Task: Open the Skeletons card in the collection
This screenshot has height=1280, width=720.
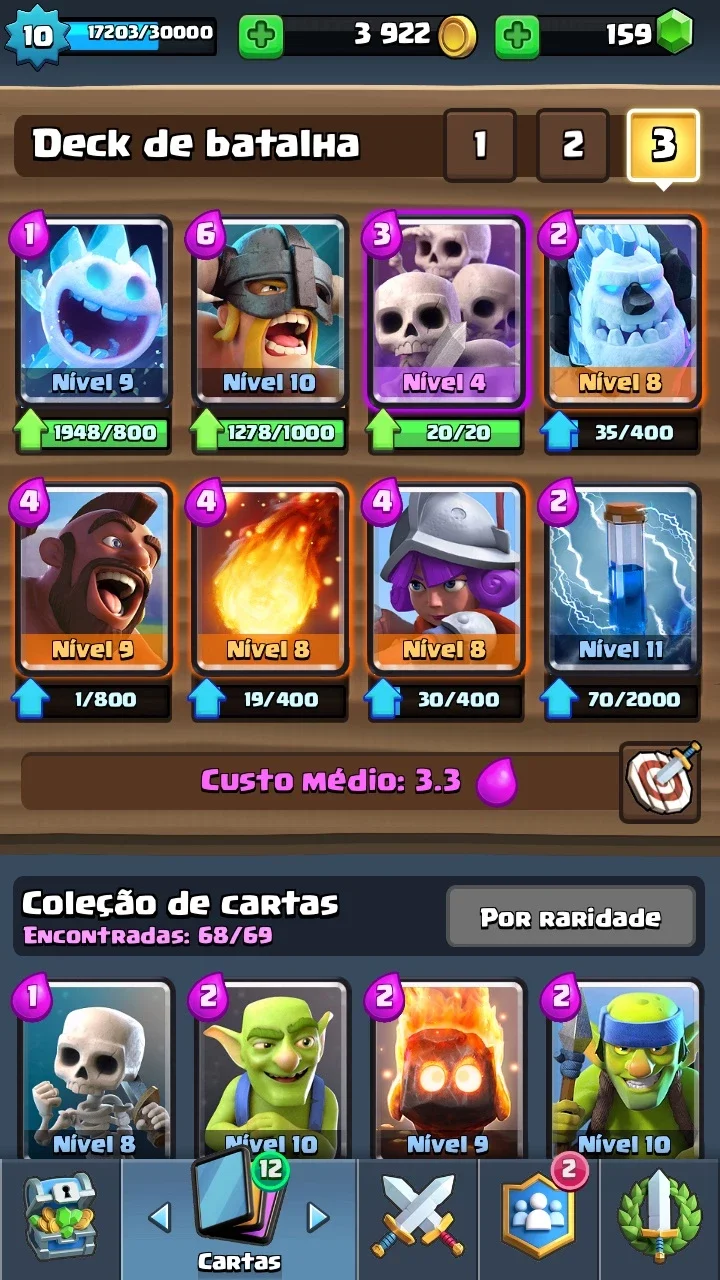Action: [92, 1070]
